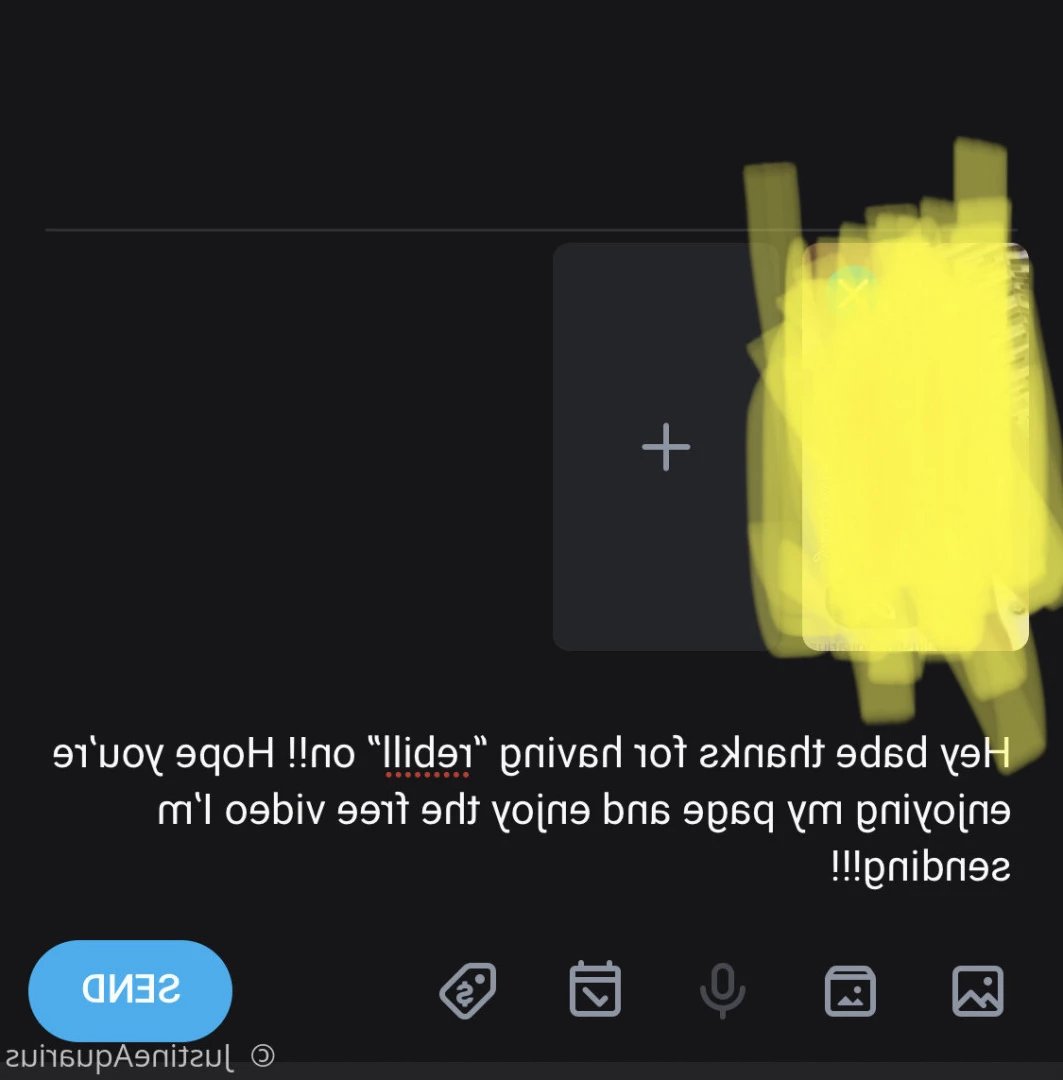The height and width of the screenshot is (1080, 1063).
Task: Open the schedule calendar icon
Action: coord(595,990)
